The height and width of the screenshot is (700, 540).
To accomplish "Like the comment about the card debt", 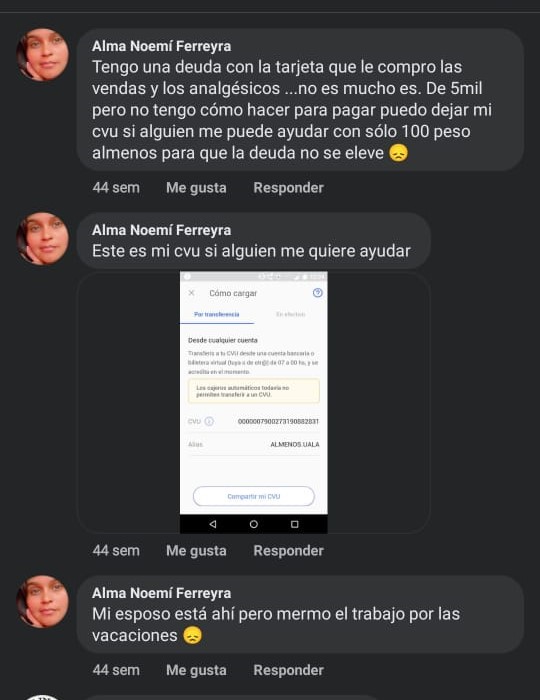I will click(196, 188).
